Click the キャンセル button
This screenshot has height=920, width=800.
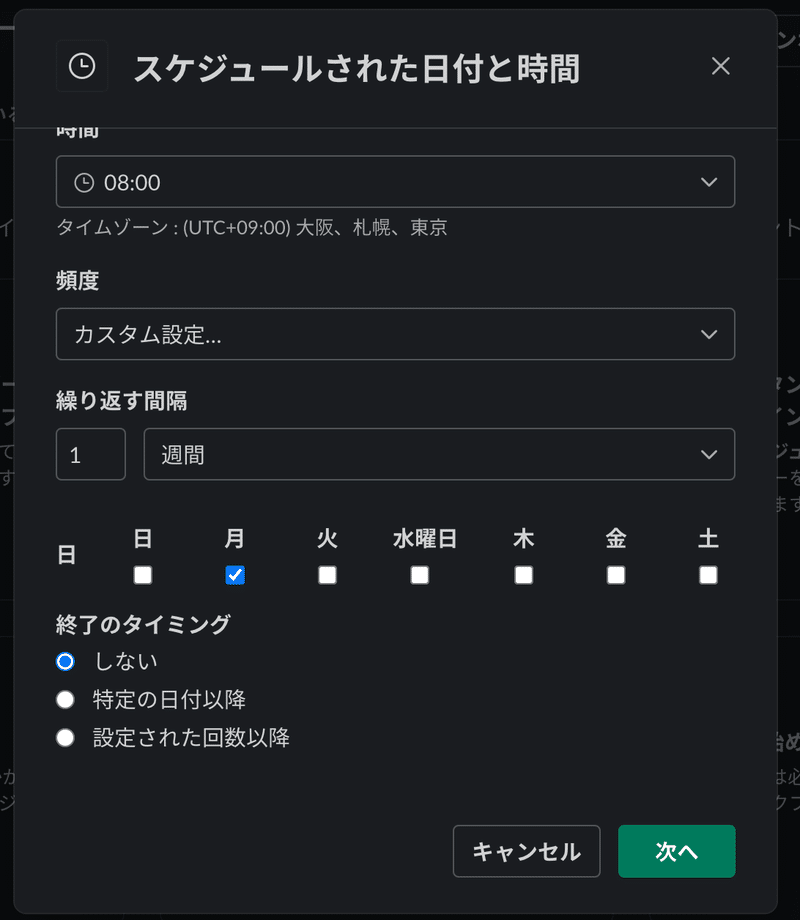pos(526,851)
